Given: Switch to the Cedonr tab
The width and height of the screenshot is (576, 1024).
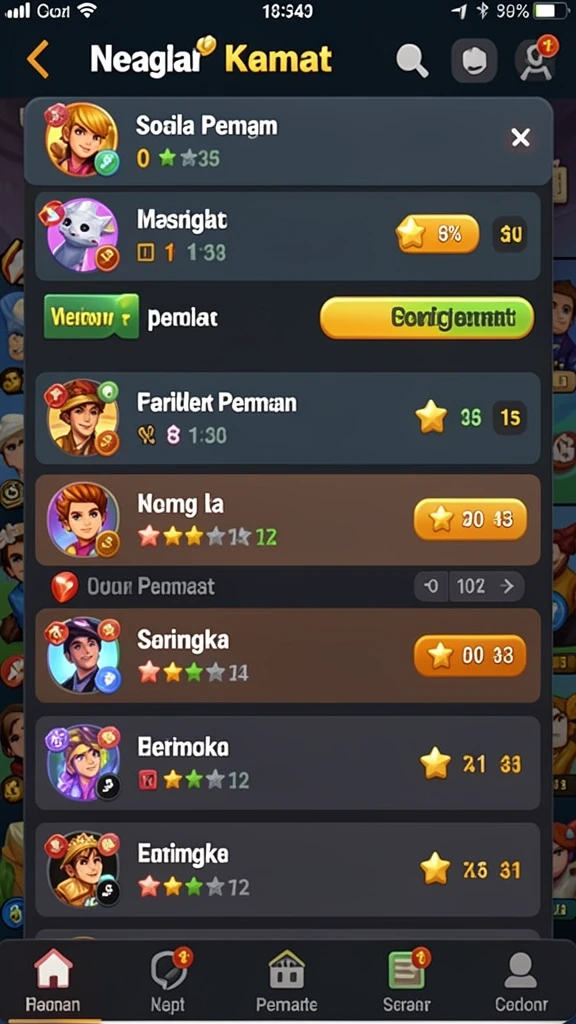Looking at the screenshot, I should click(520, 980).
